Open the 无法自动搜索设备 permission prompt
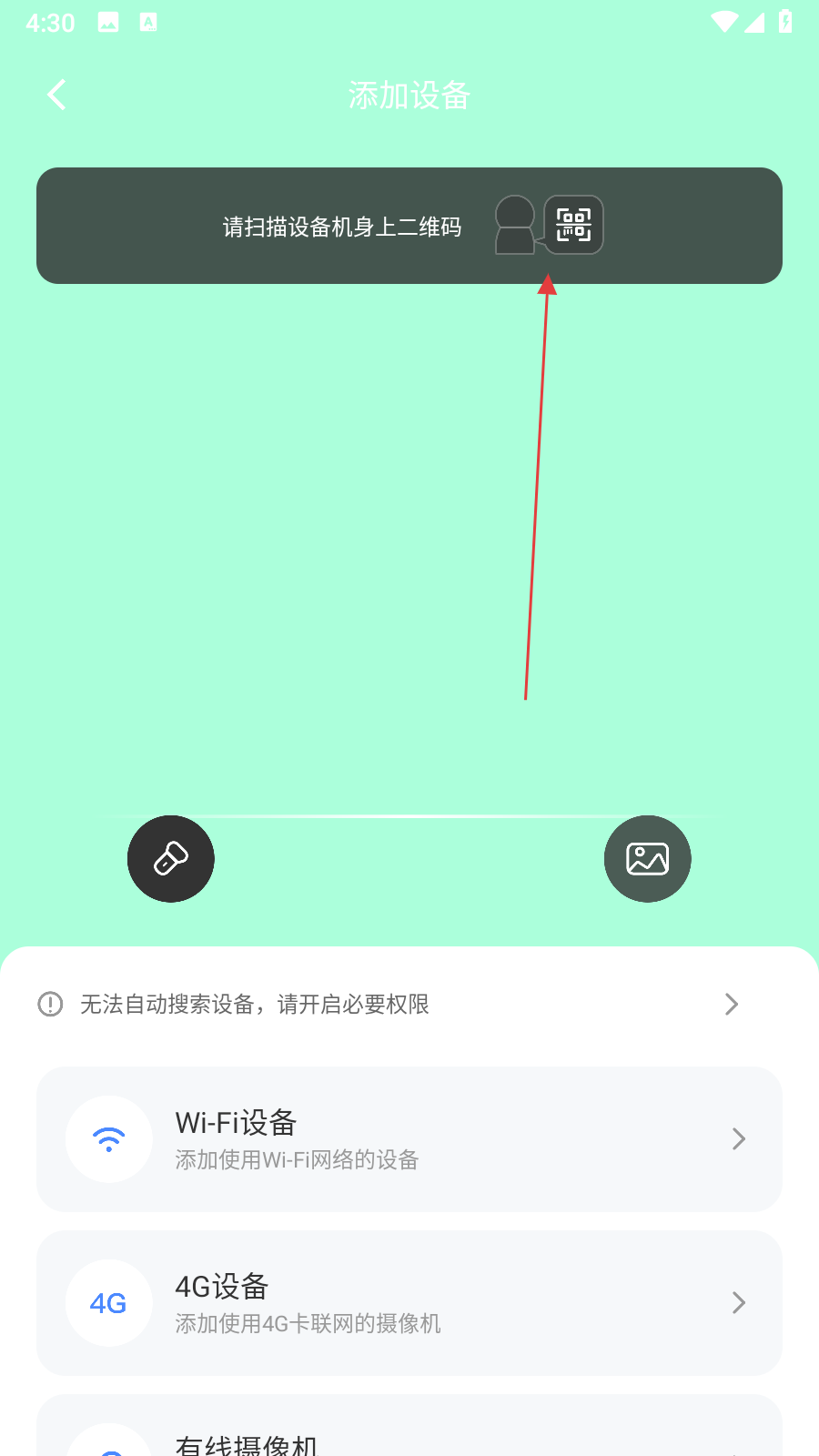 tap(388, 1004)
